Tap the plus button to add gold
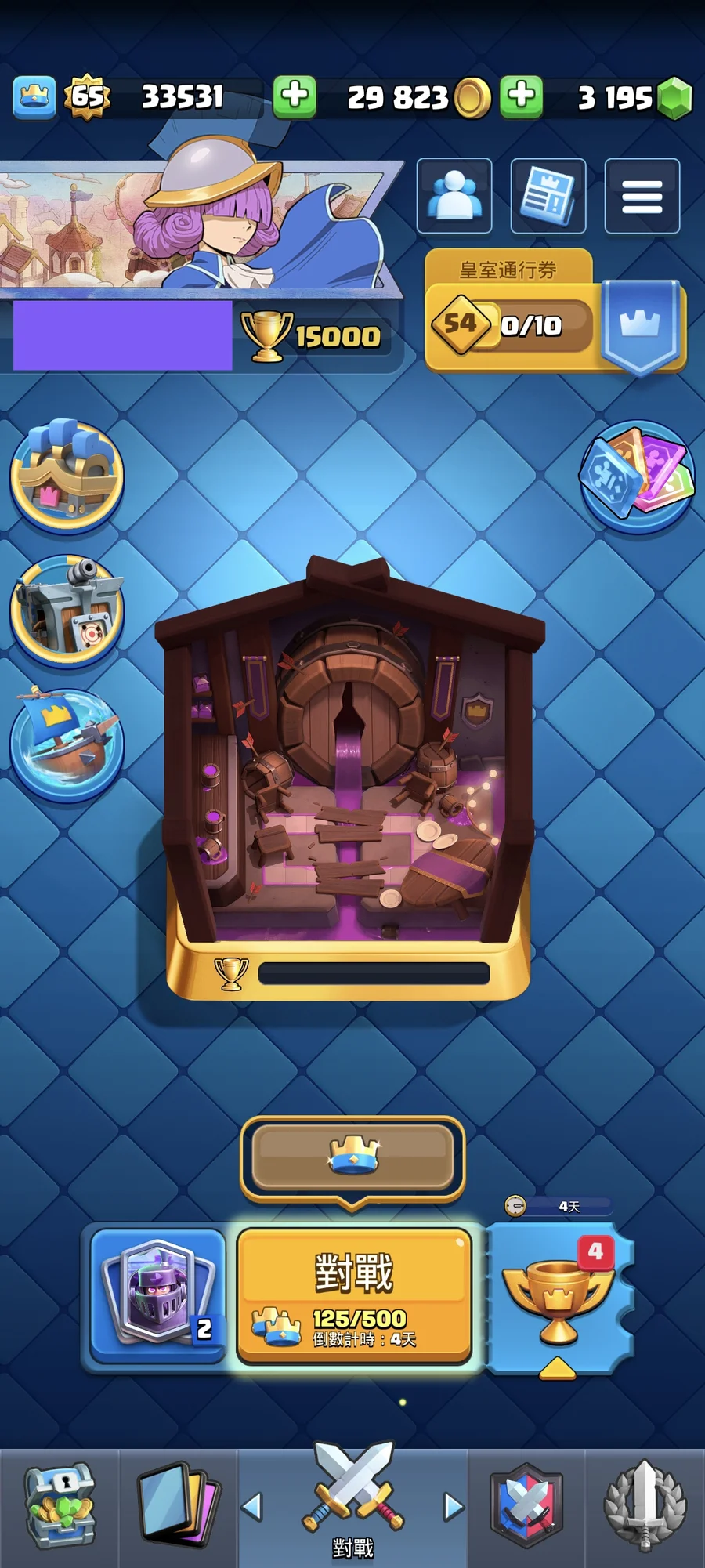 (x=295, y=97)
